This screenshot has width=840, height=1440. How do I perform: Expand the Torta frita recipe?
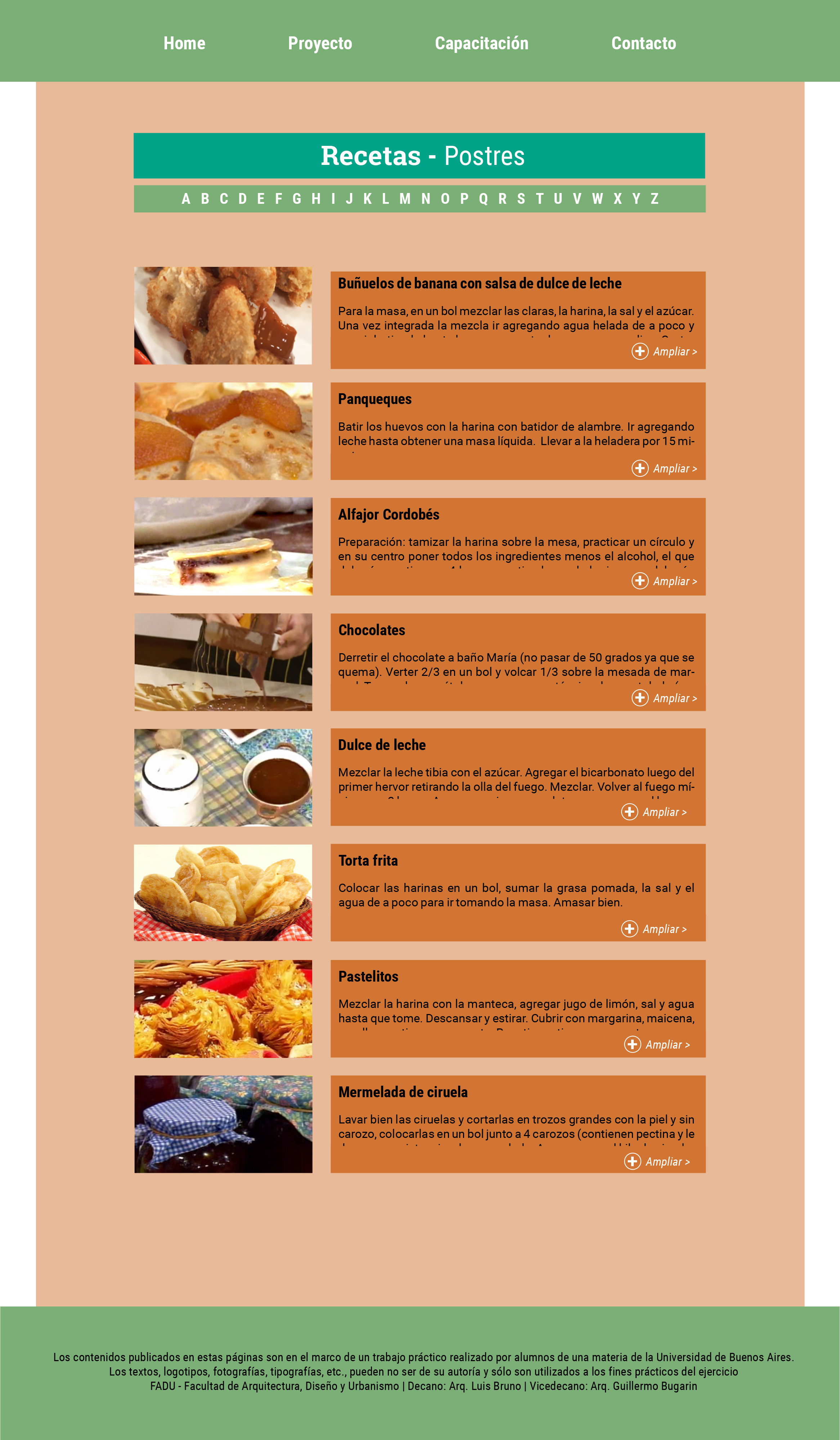pyautogui.click(x=654, y=929)
